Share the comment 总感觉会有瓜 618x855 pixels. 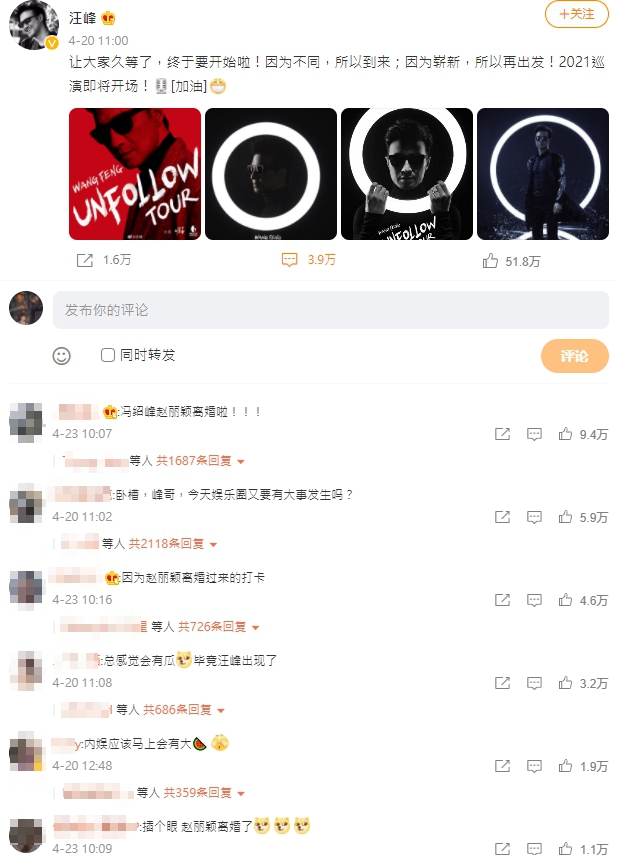coord(503,683)
